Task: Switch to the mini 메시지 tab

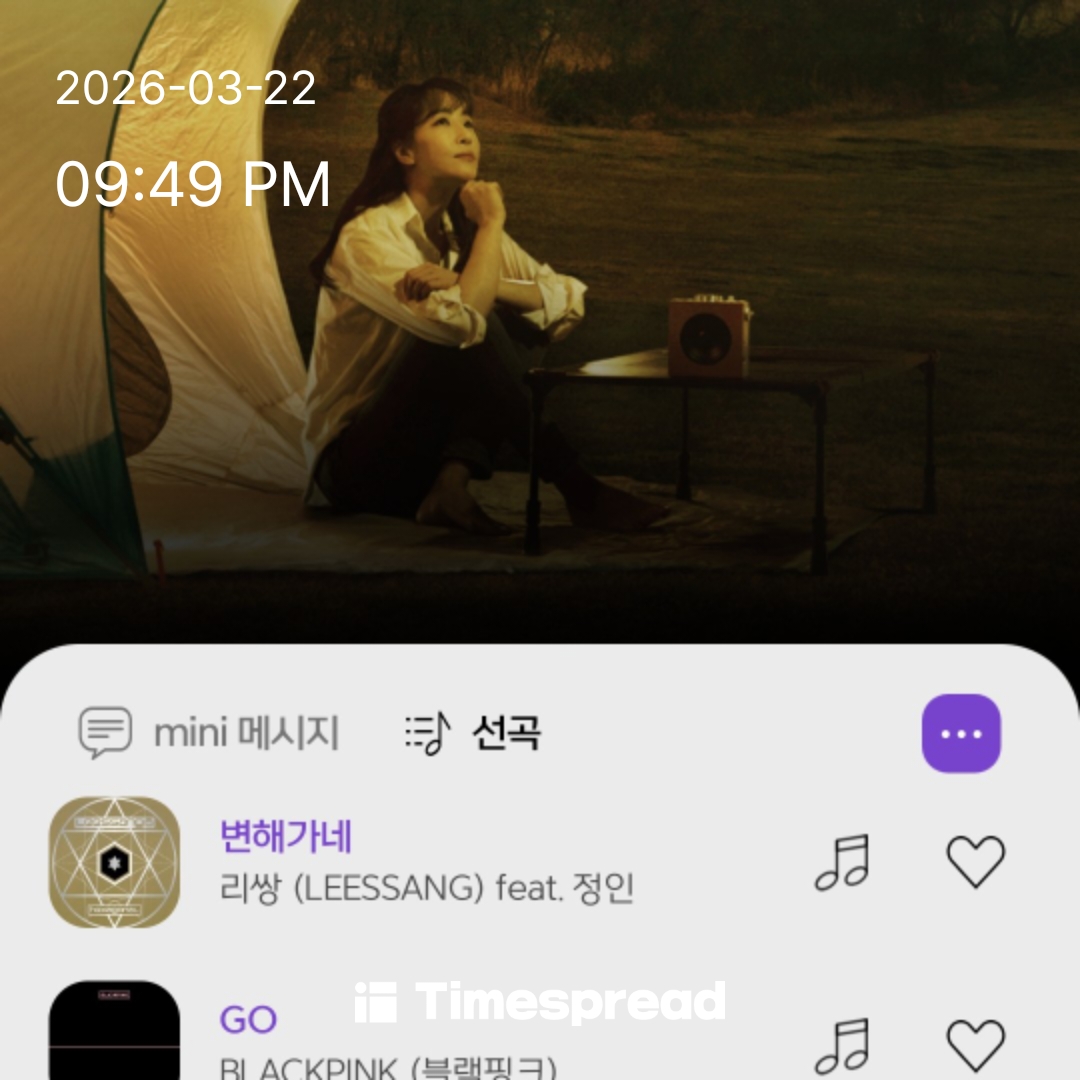Action: tap(210, 733)
